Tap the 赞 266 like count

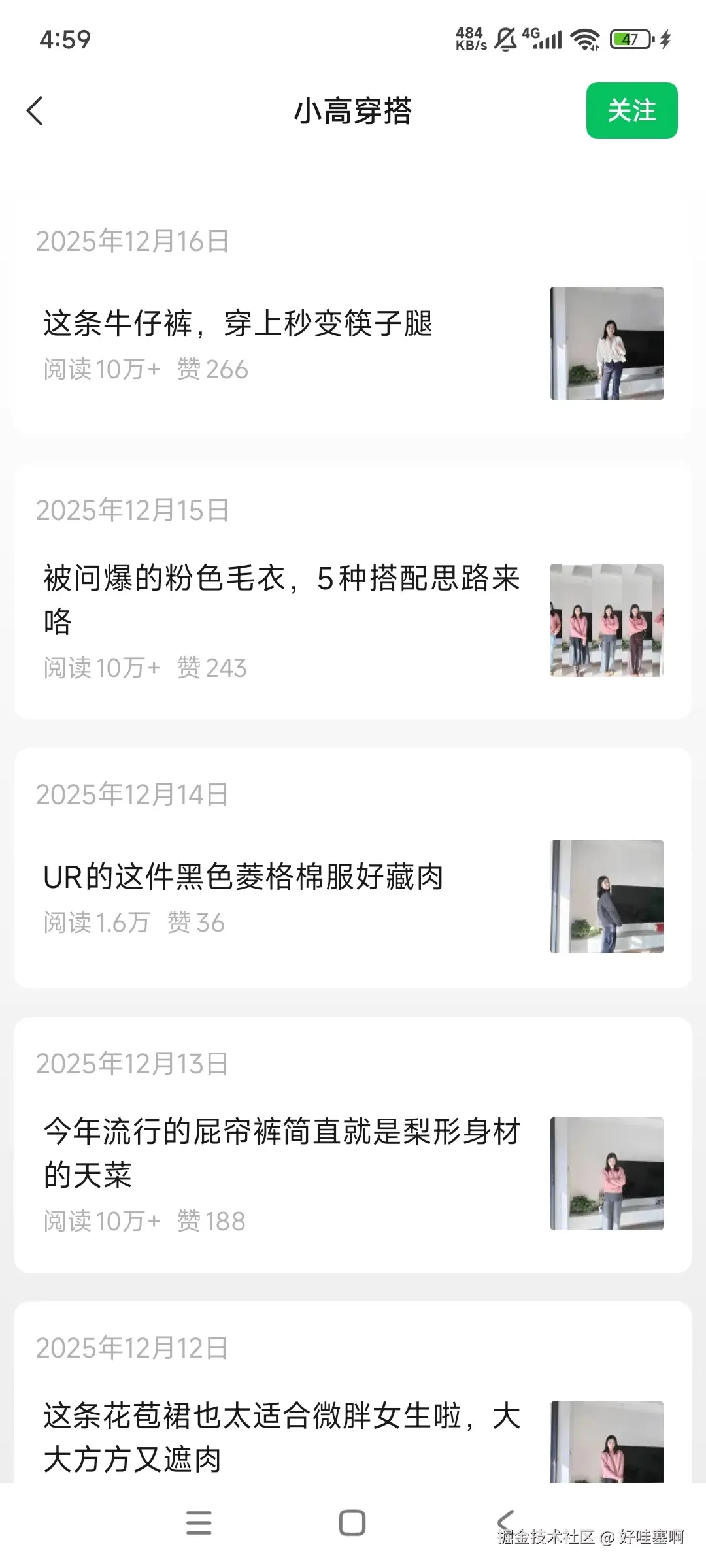tap(213, 369)
